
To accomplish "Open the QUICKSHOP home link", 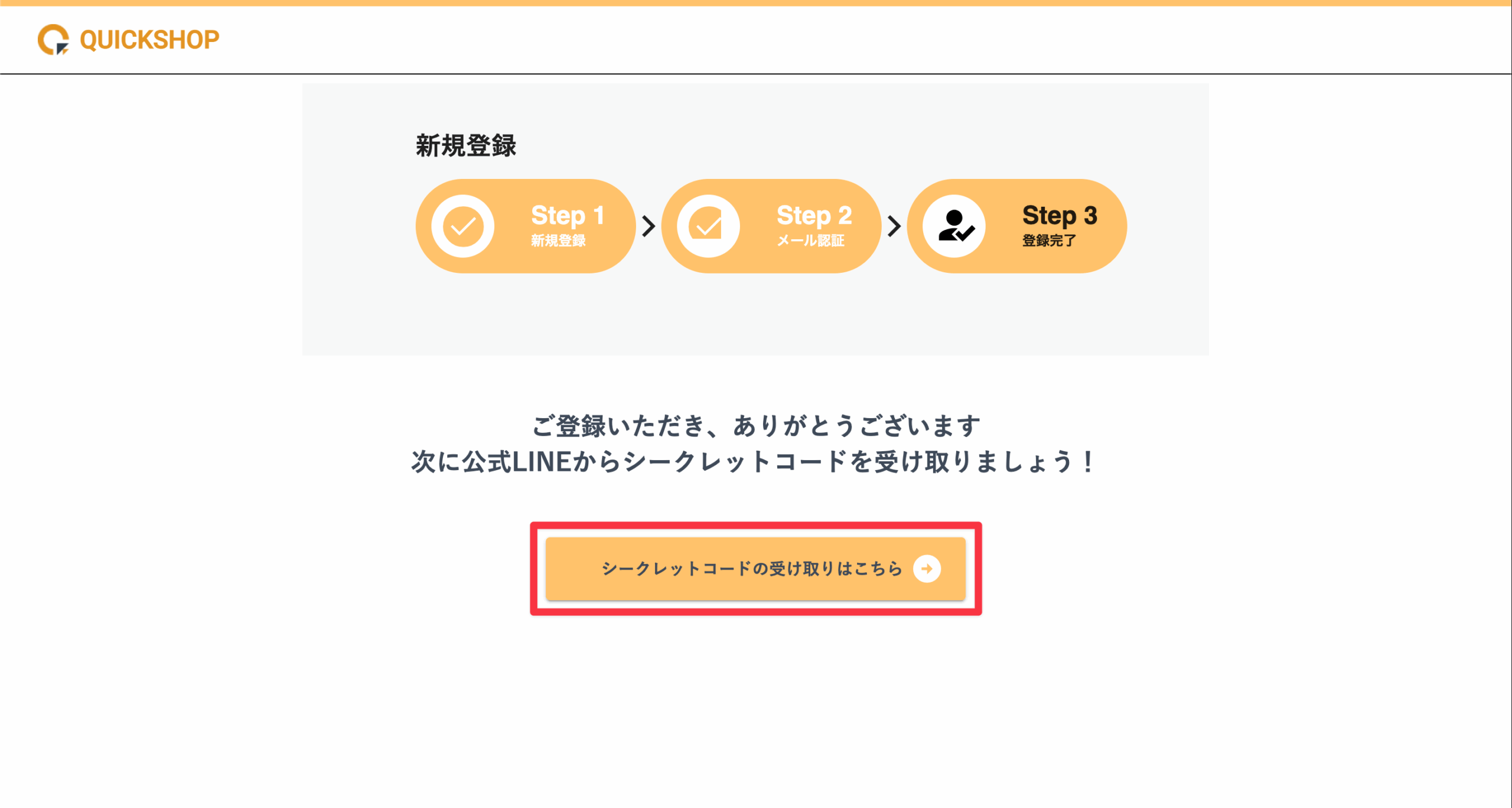I will tap(129, 40).
